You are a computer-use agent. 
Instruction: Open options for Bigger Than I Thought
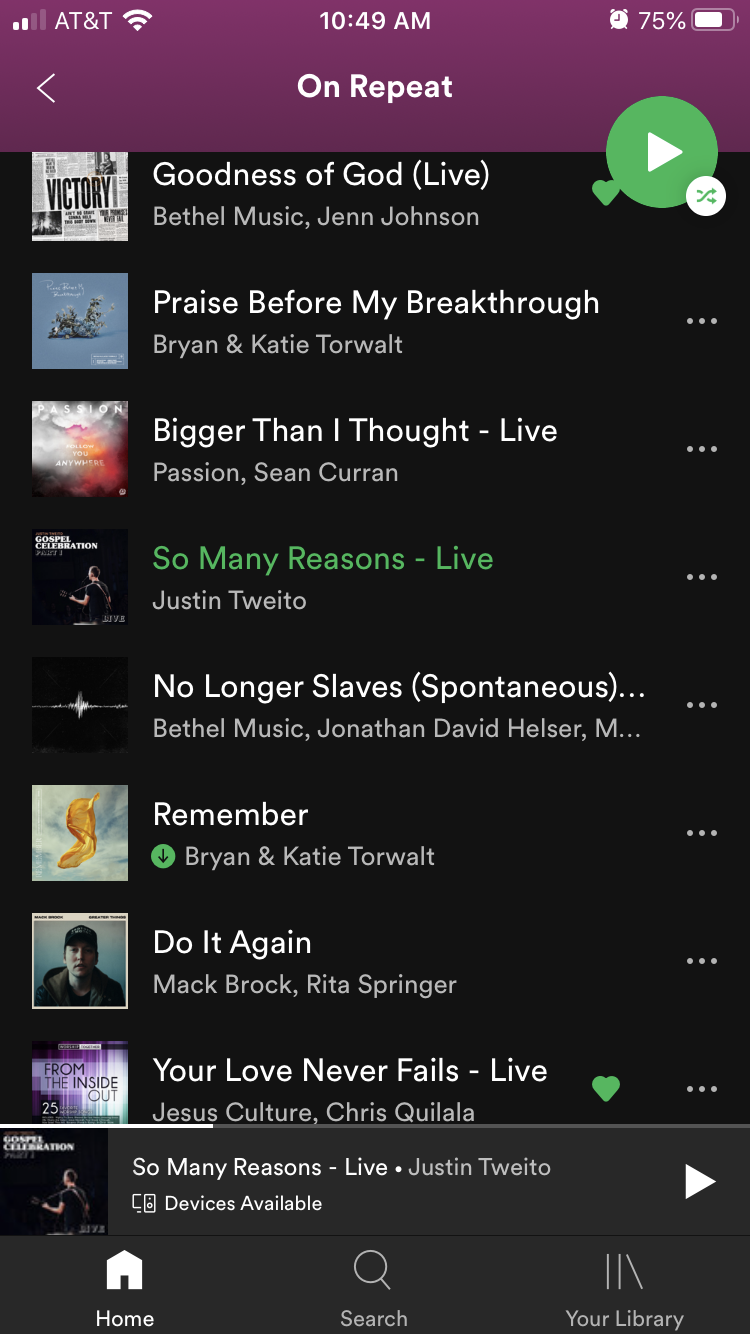point(701,449)
